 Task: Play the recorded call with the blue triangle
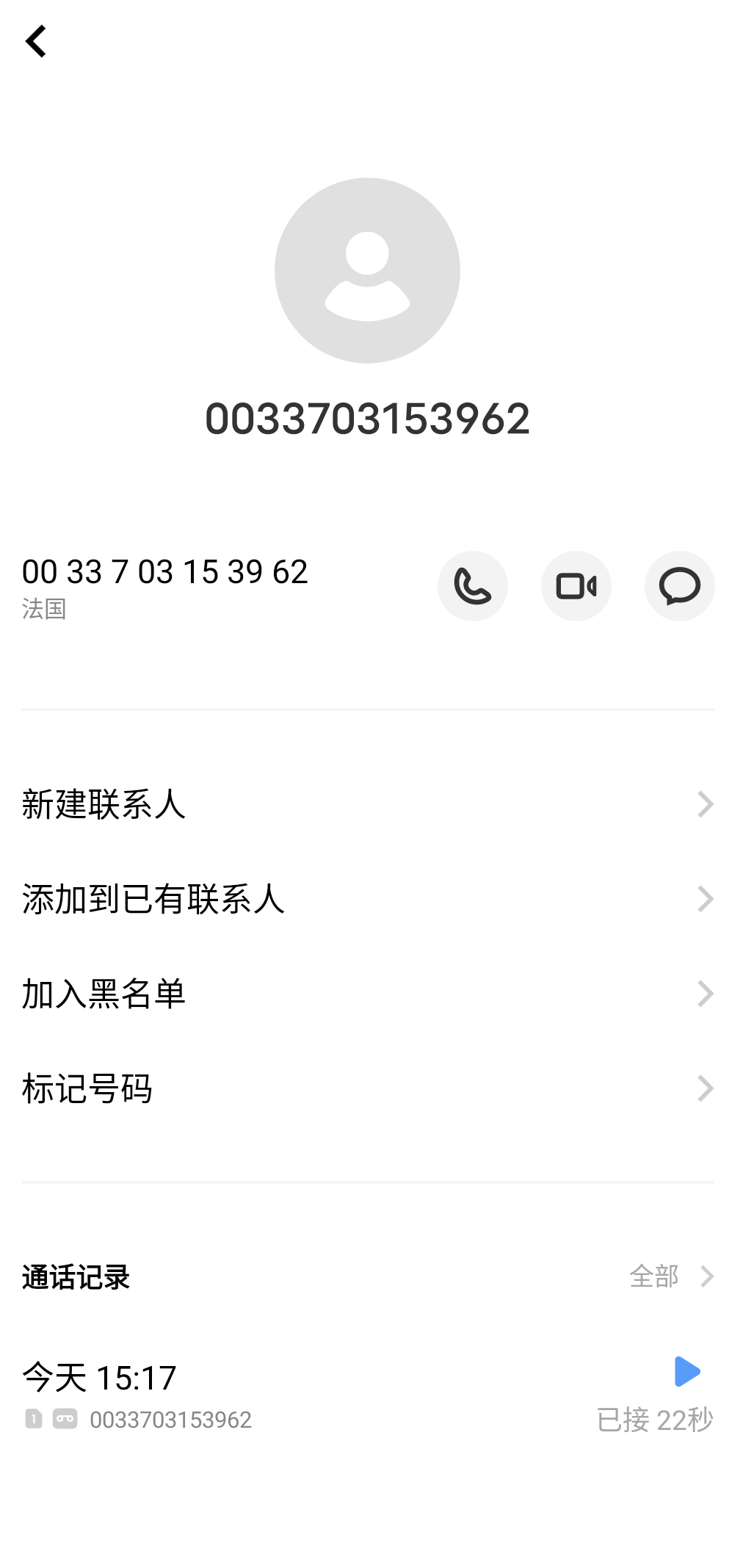[686, 1373]
